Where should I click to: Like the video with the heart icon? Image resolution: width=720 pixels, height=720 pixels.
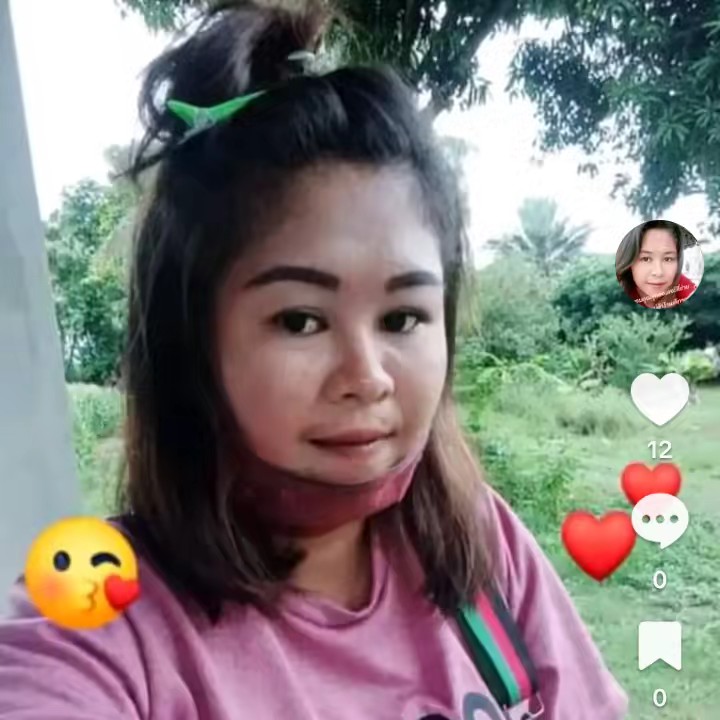tap(660, 399)
